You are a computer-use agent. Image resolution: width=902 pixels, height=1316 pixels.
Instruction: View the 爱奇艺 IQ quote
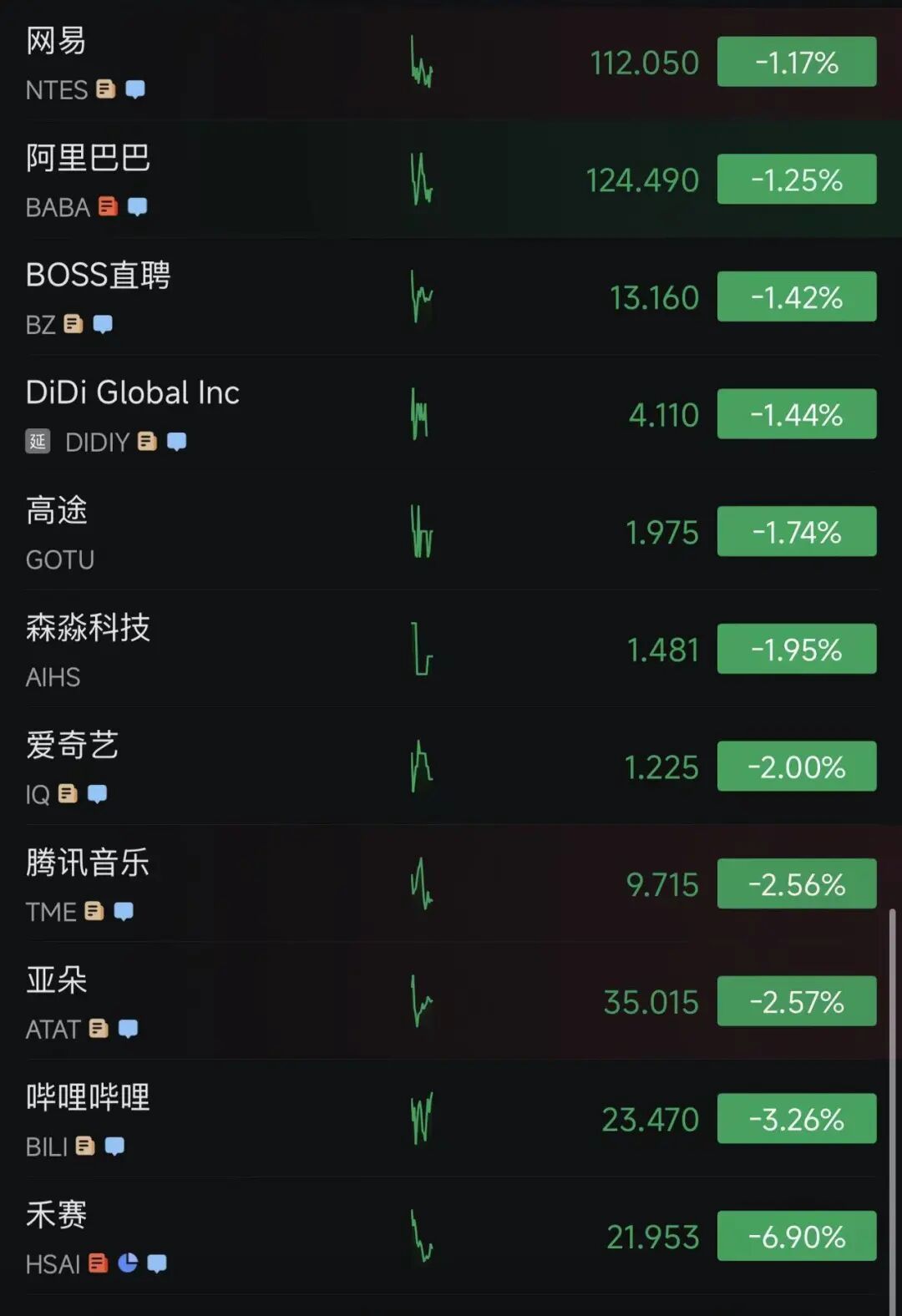click(251, 767)
